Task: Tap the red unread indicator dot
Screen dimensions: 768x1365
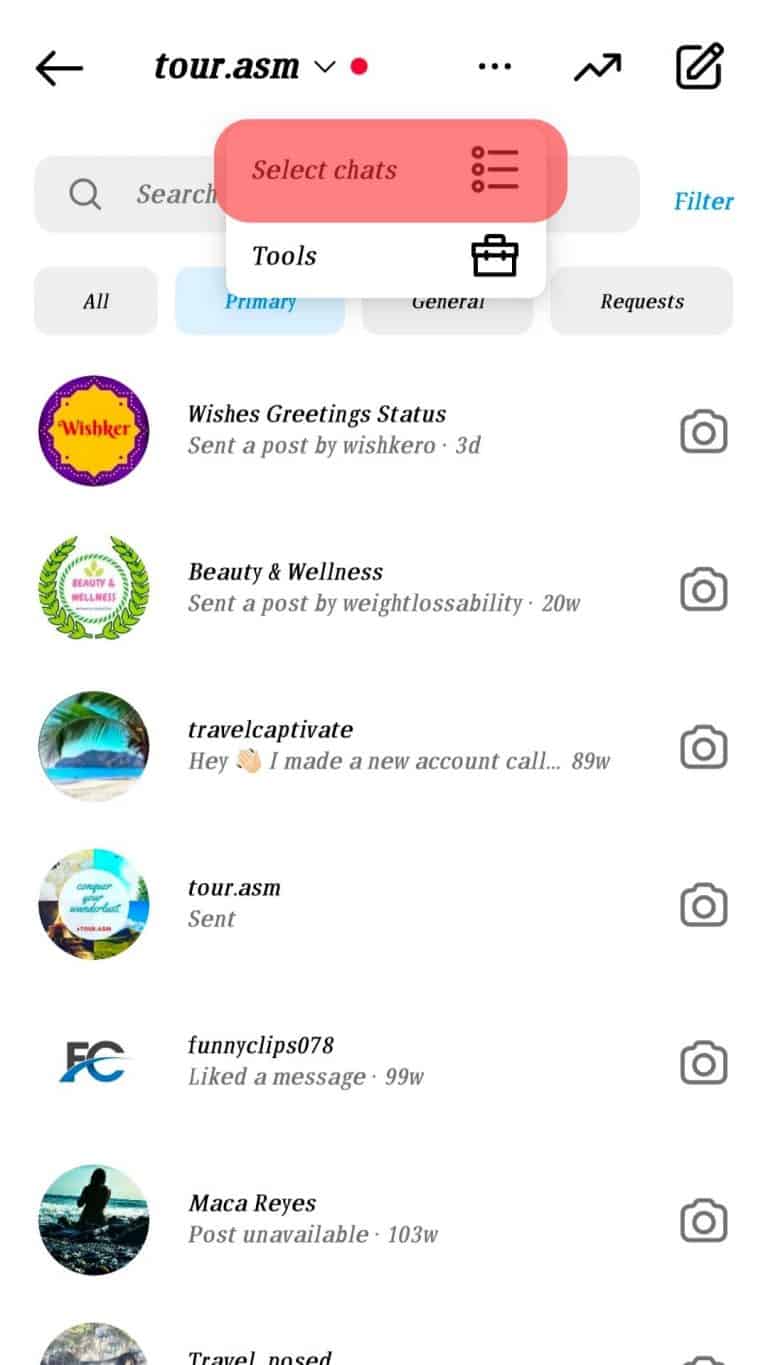Action: (360, 66)
